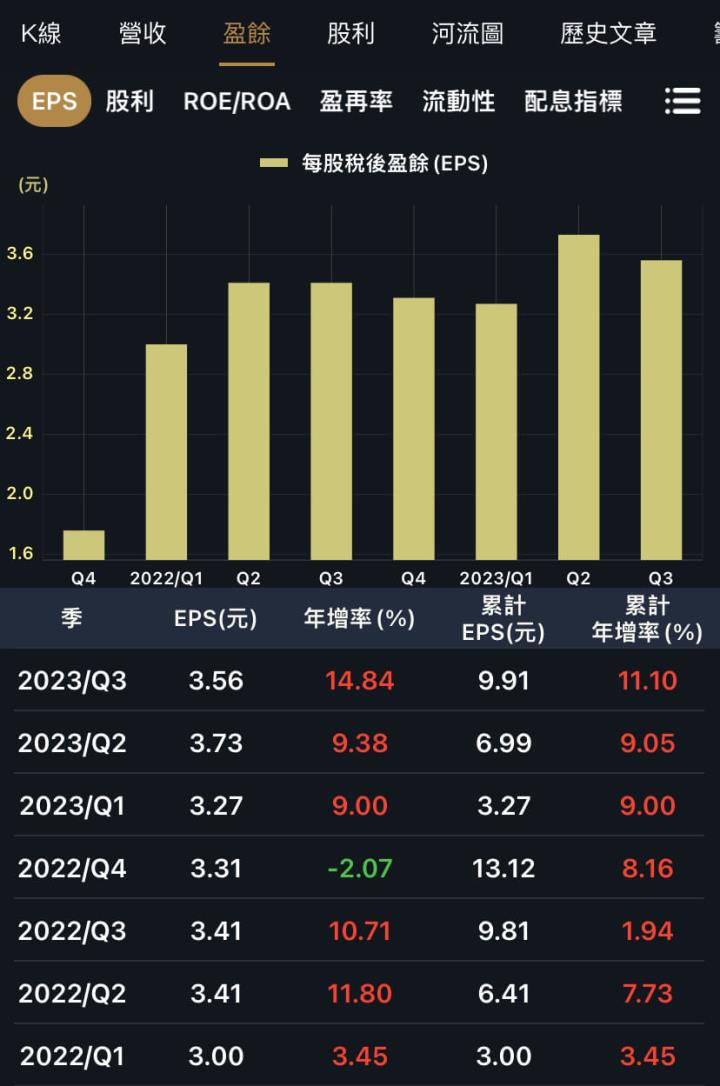Expand the 累計年增率 column header
This screenshot has width=720, height=1086.
[x=647, y=619]
